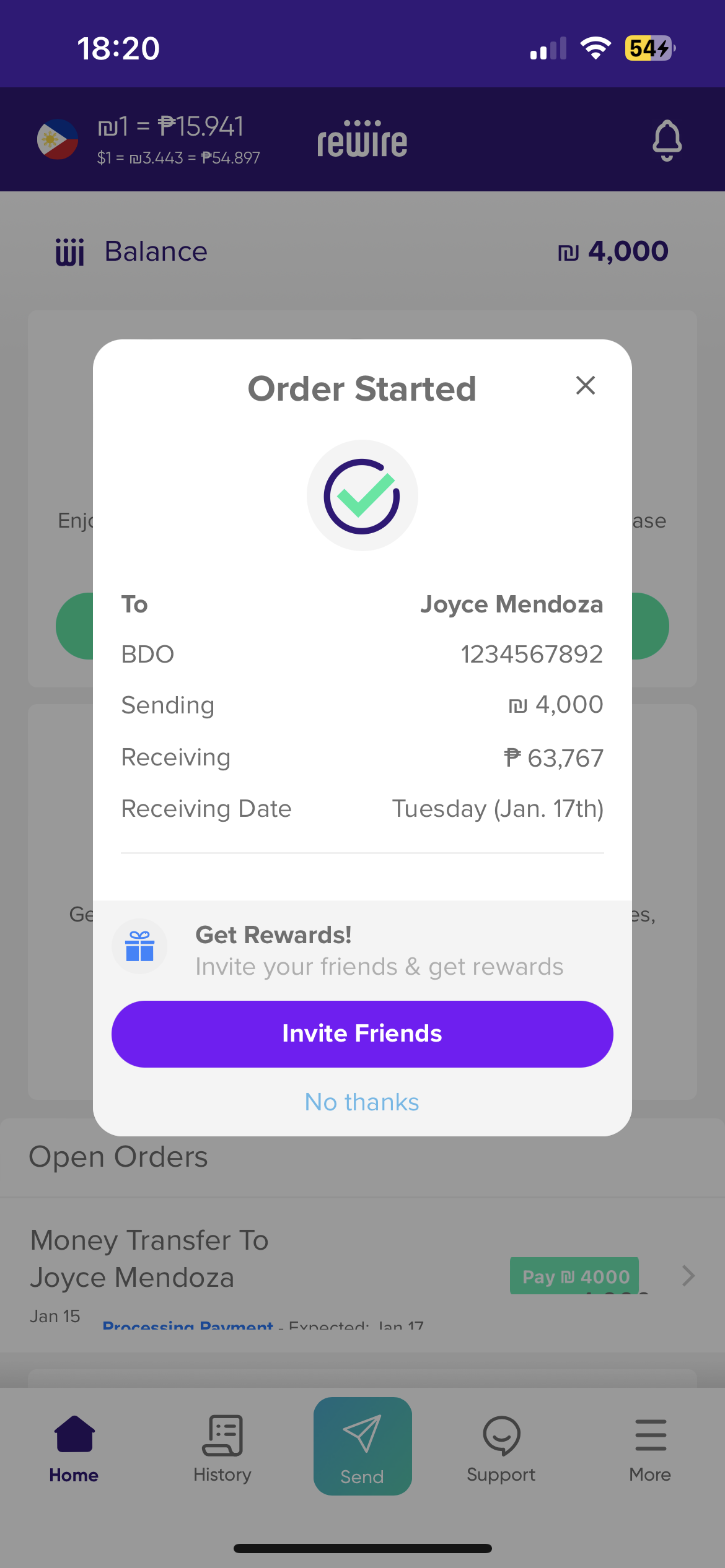The image size is (725, 1568).
Task: Tap the Philippines flag exchange rate
Action: [x=58, y=139]
